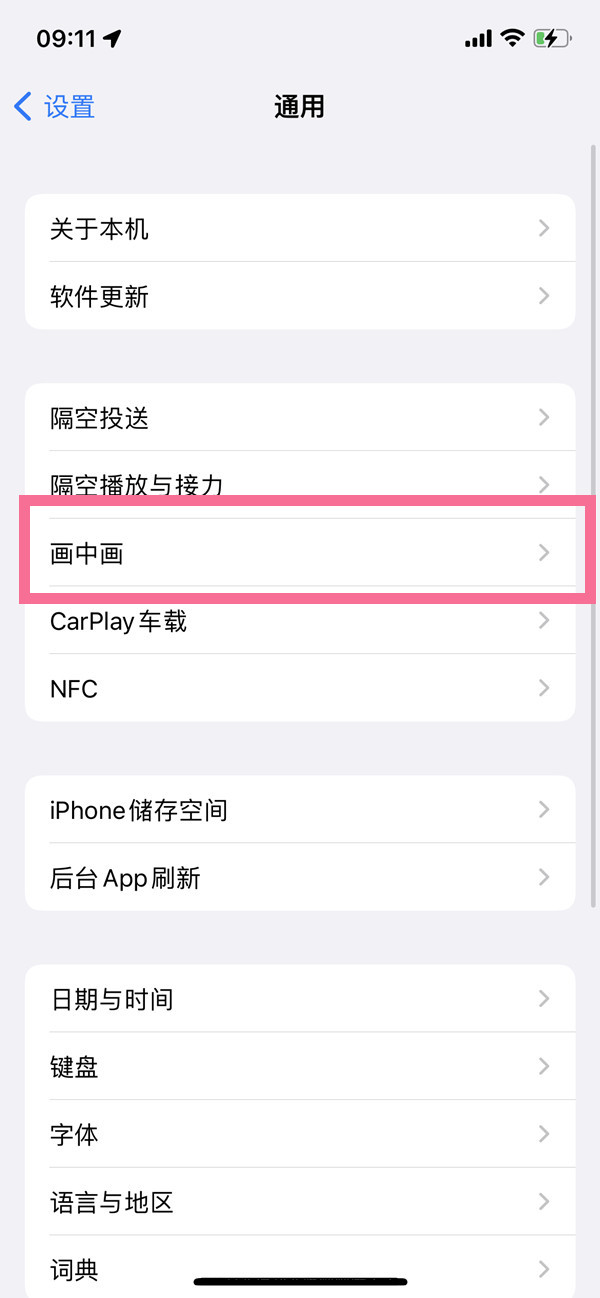
Task: Open 语言与地区 settings
Action: pos(300,1201)
